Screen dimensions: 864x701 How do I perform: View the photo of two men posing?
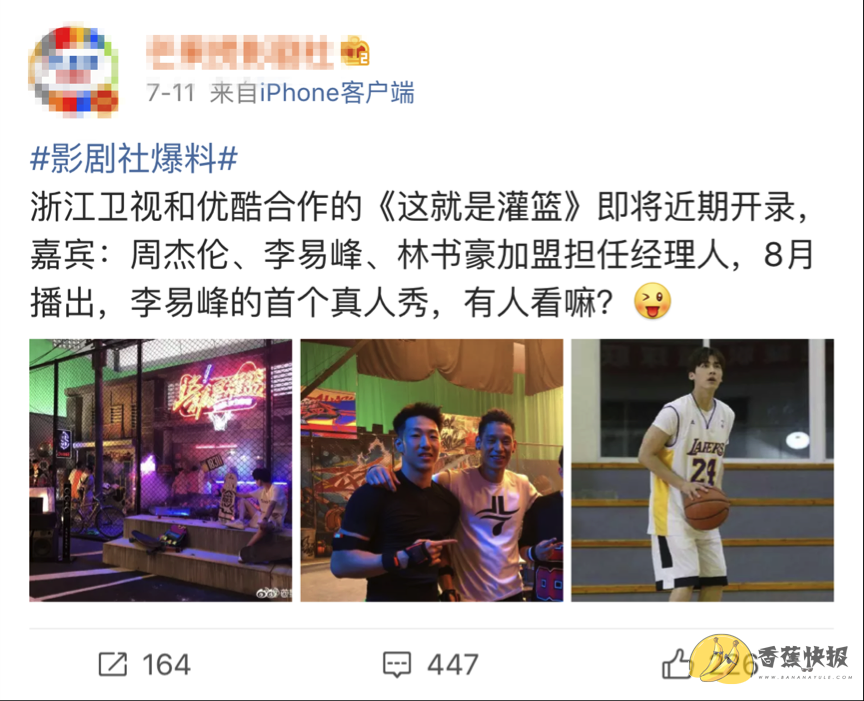[432, 470]
